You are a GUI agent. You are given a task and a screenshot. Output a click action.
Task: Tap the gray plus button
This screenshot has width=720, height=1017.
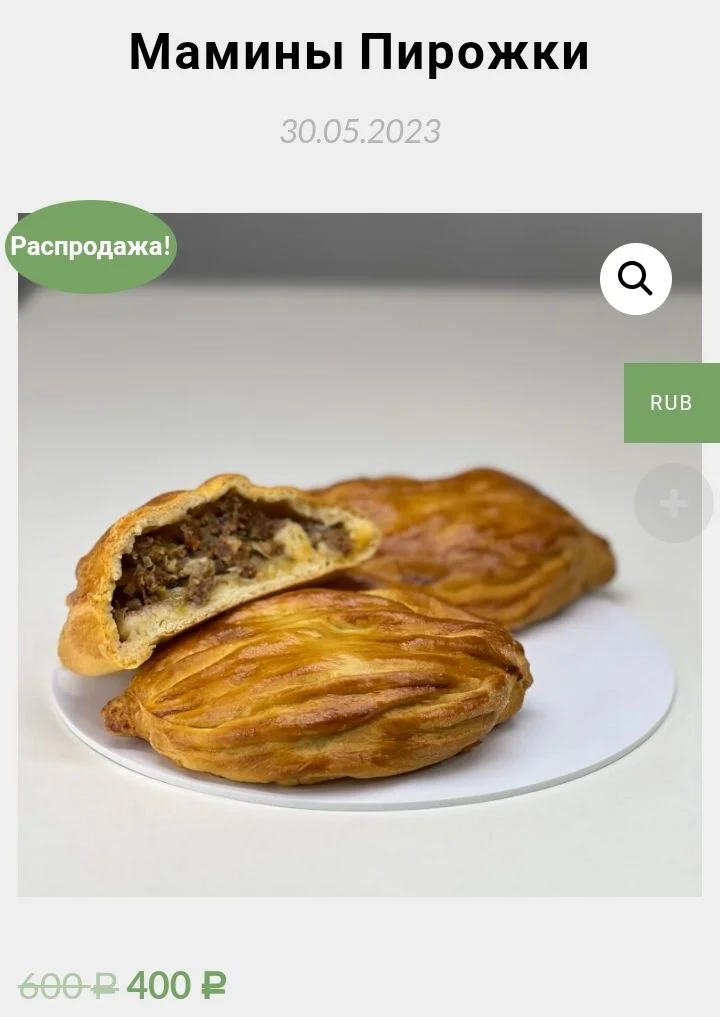(x=673, y=503)
